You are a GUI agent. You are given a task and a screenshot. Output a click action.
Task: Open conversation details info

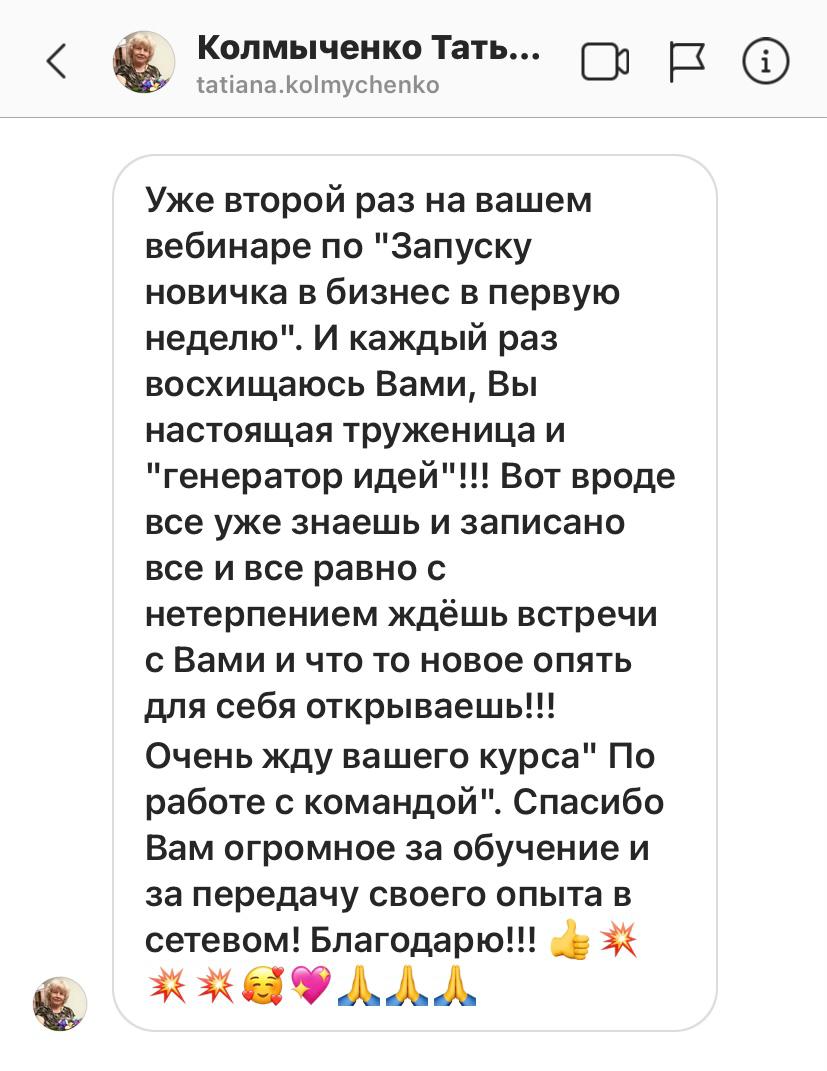pyautogui.click(x=766, y=63)
